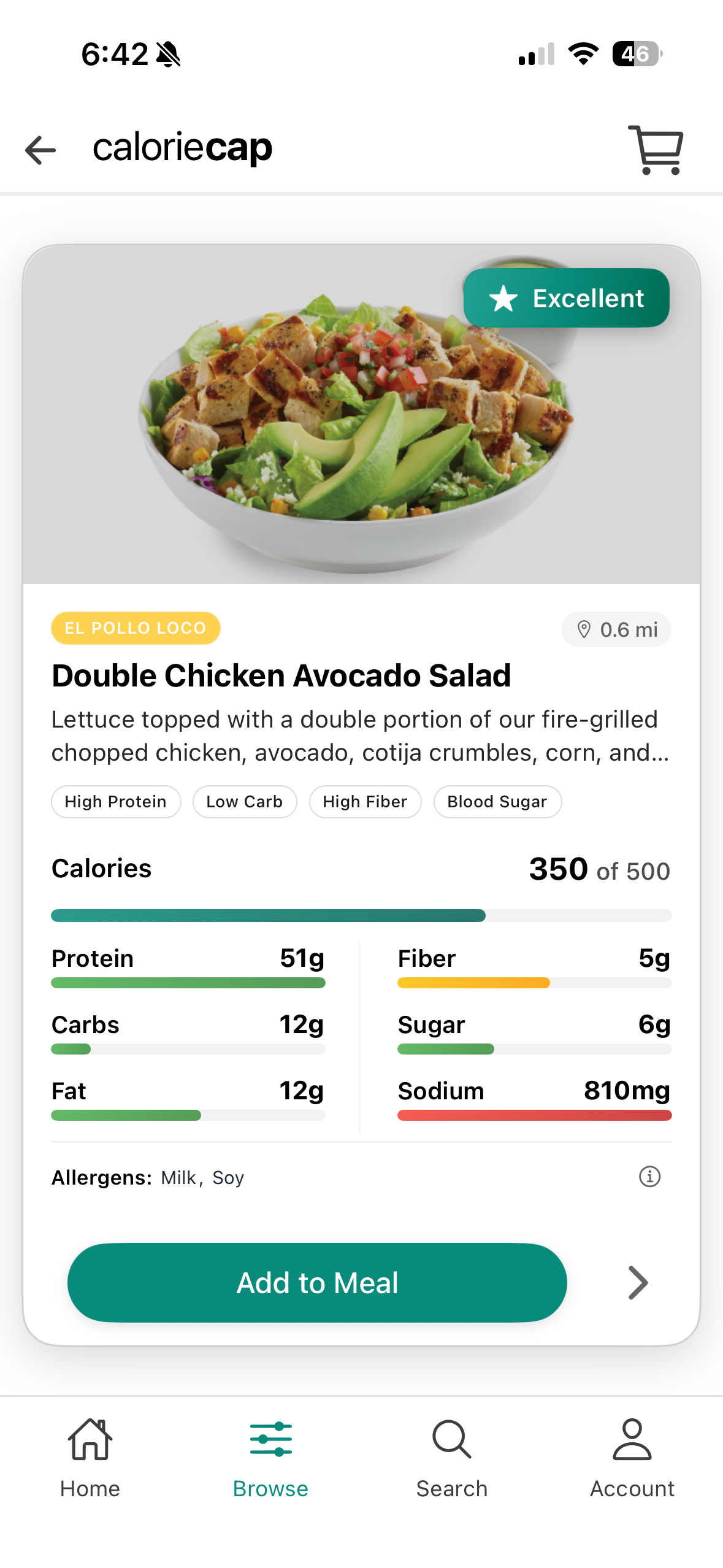
Task: Tap the Add to Meal button
Action: pos(317,1282)
